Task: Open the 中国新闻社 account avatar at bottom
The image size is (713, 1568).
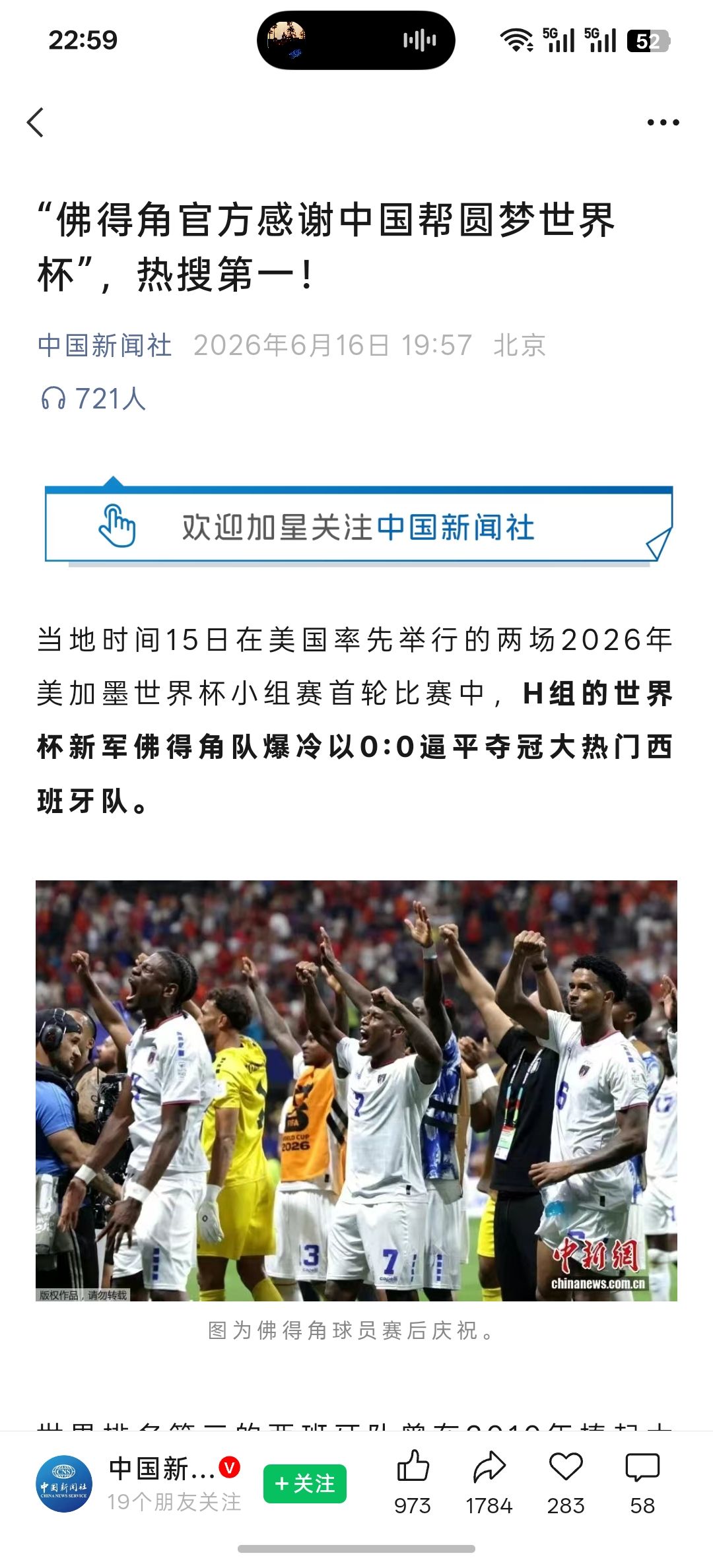Action: click(x=64, y=1484)
